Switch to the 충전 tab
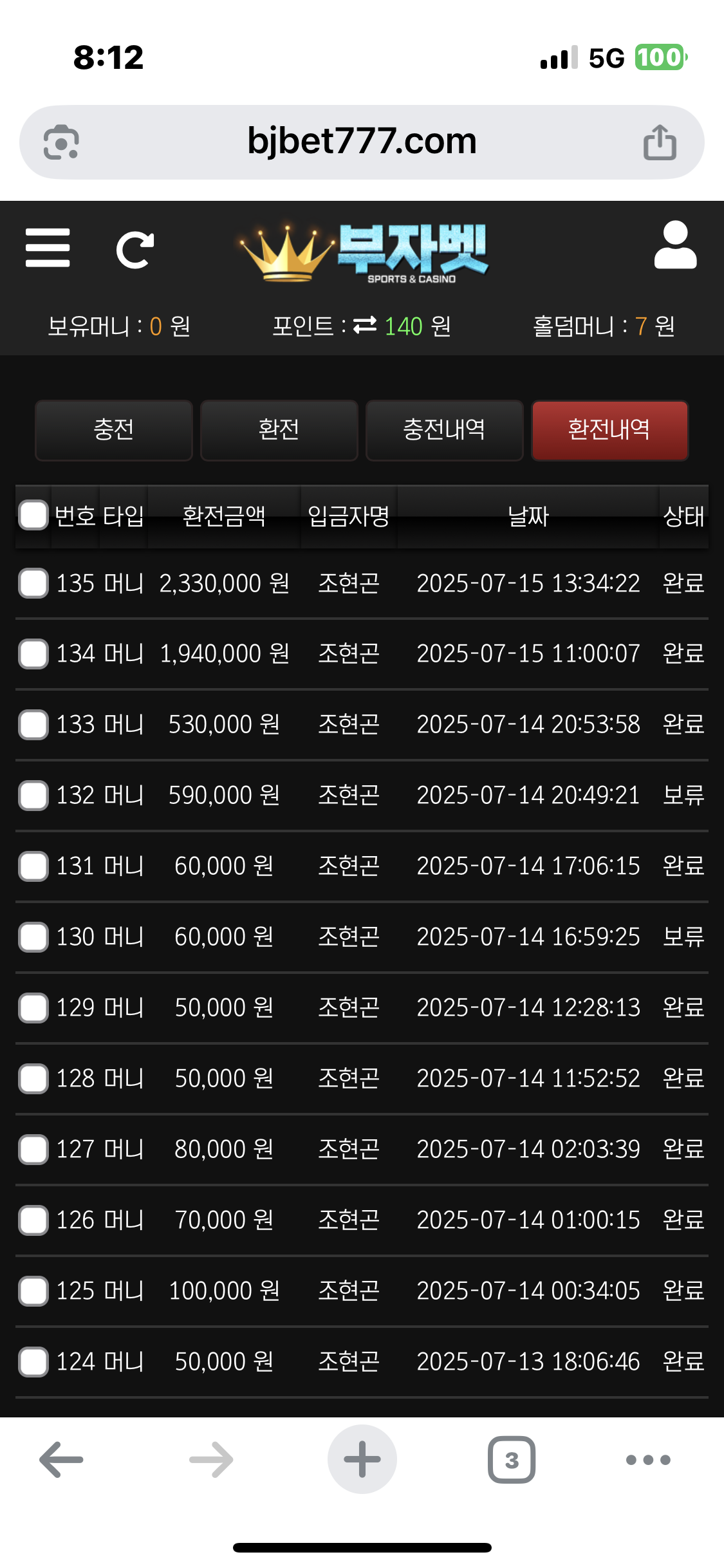Viewport: 724px width, 1568px height. 114,430
